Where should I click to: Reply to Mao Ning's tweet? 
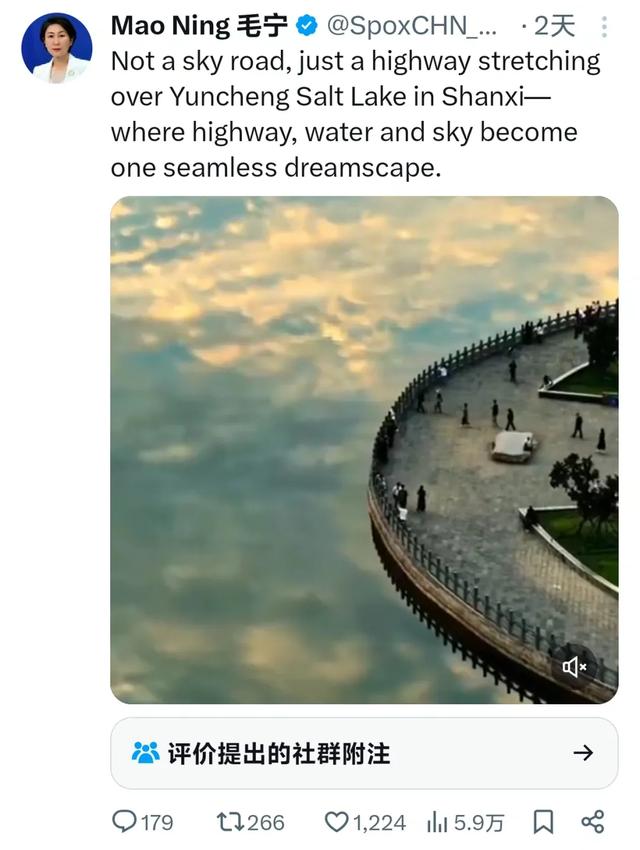(143, 822)
